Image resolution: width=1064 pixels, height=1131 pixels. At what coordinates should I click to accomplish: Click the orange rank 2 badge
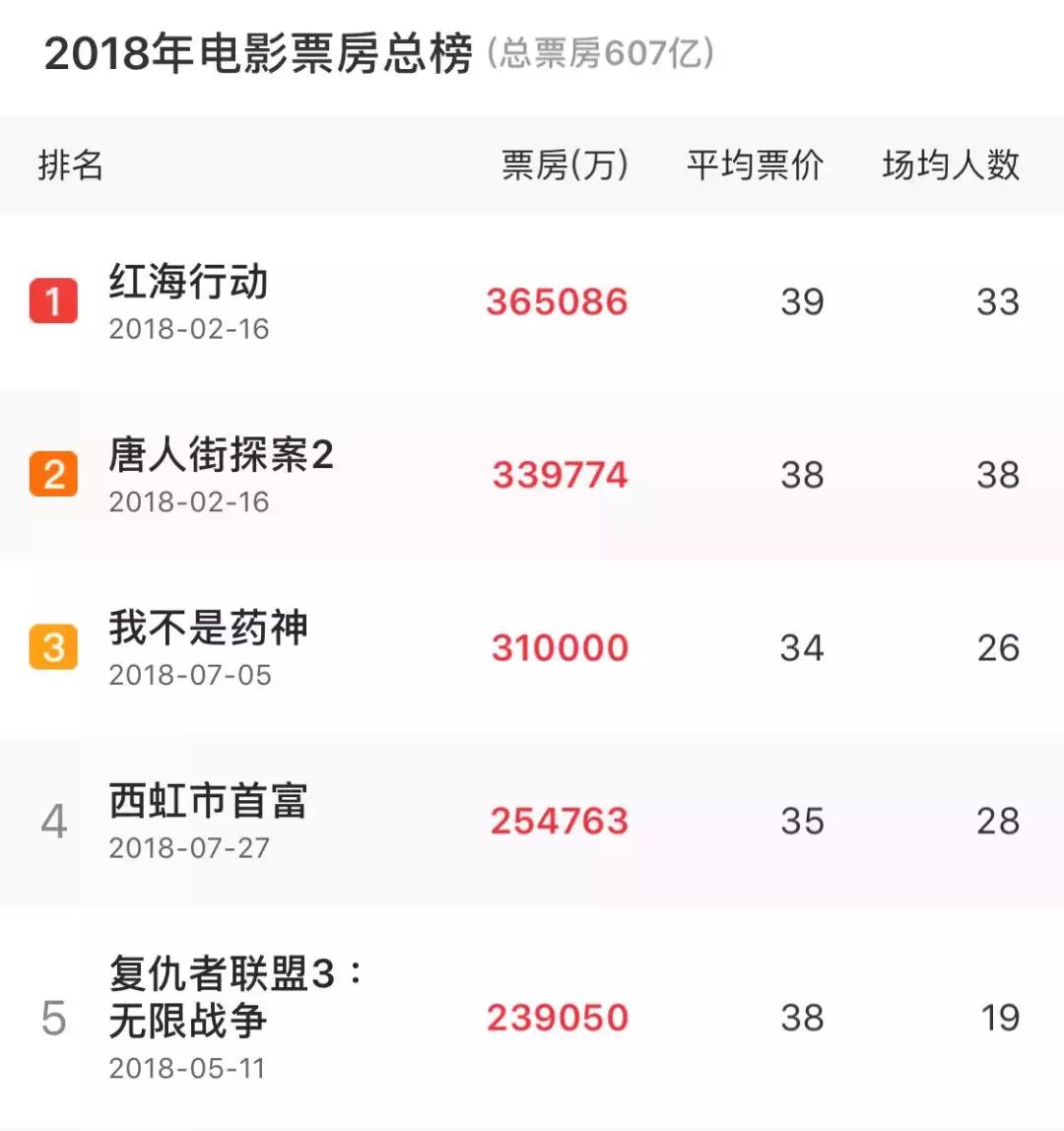click(x=51, y=475)
